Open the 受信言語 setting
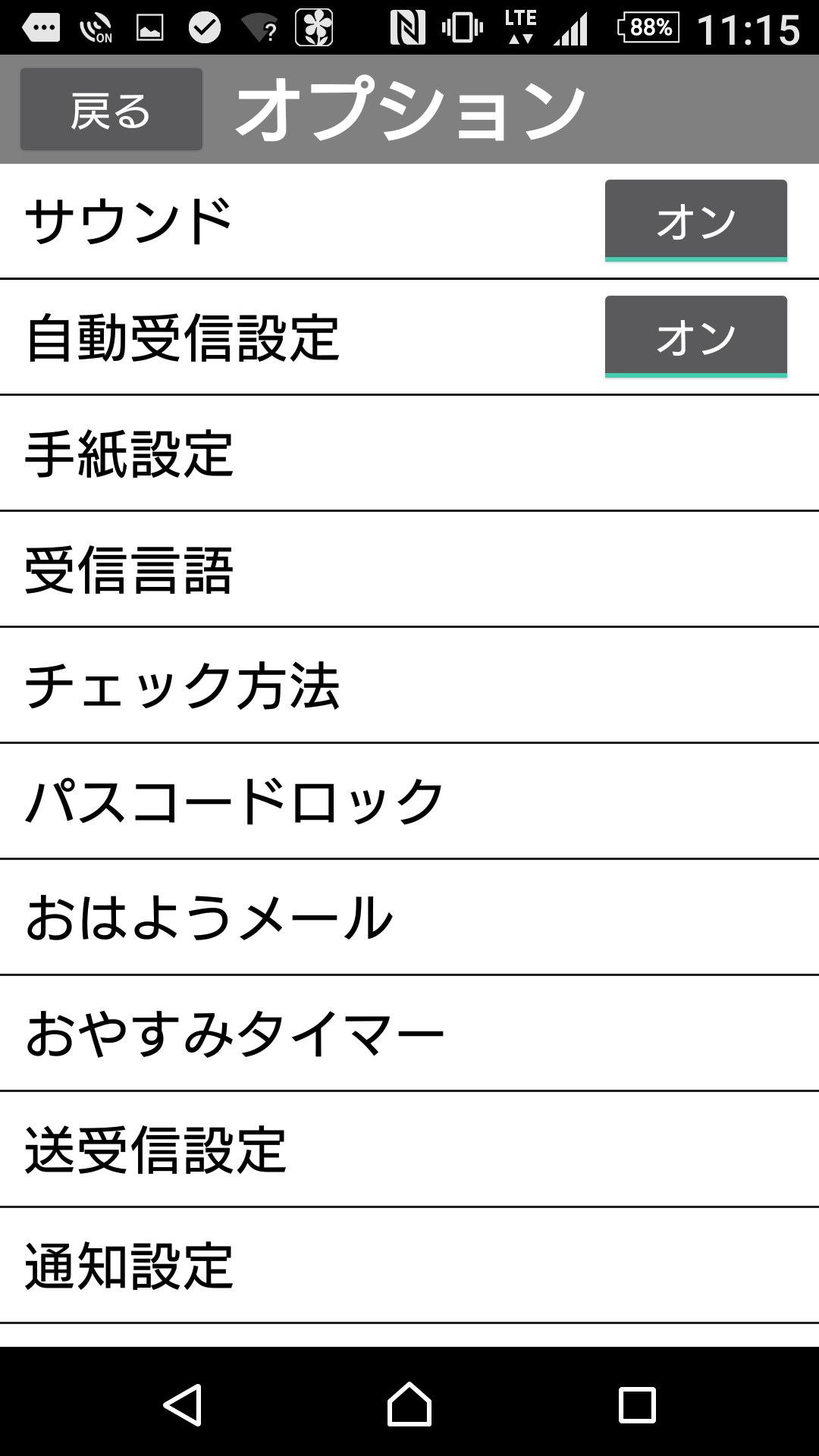Viewport: 819px width, 1456px height. 409,570
